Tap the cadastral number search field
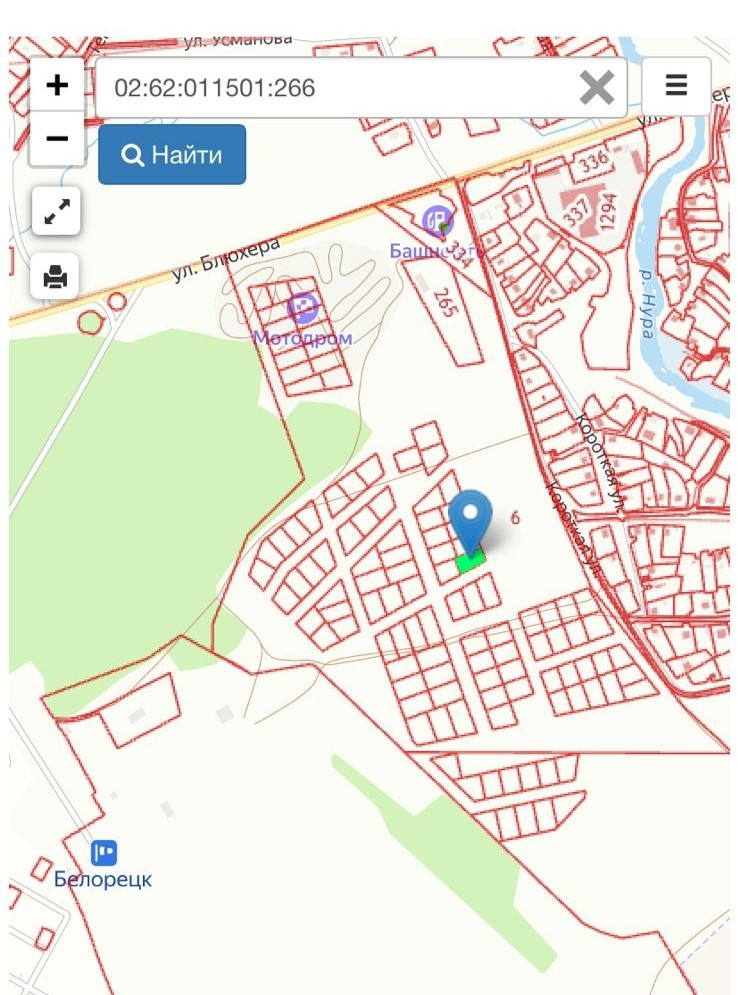 pyautogui.click(x=335, y=88)
